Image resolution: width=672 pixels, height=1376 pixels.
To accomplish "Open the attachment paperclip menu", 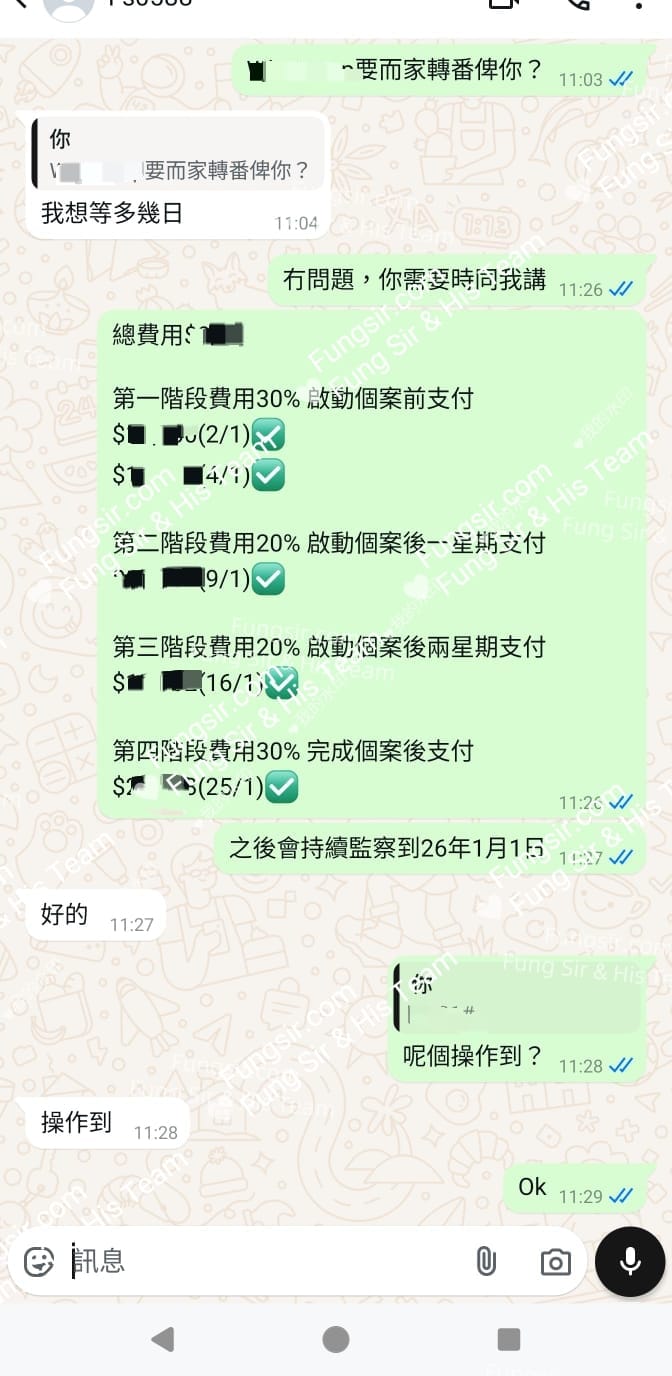I will point(486,1261).
